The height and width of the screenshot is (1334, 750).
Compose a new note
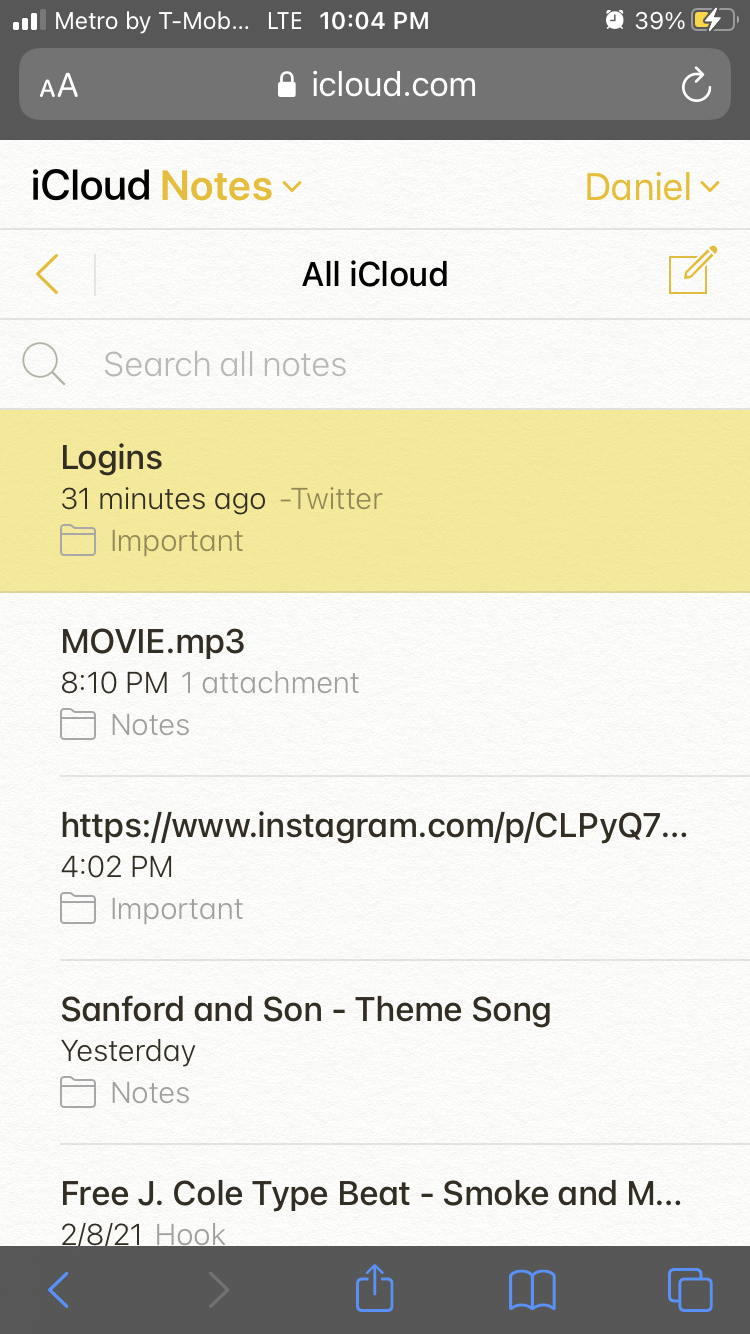pos(692,272)
